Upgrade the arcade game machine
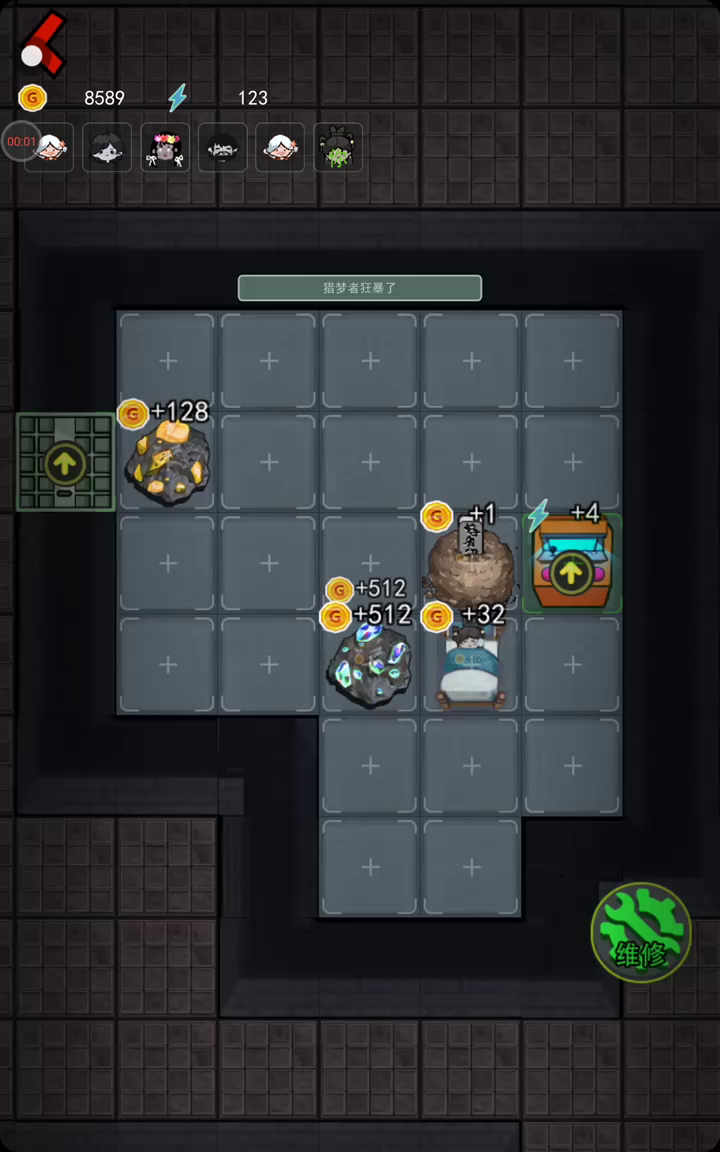Screen dimensions: 720x1152 pos(572,563)
